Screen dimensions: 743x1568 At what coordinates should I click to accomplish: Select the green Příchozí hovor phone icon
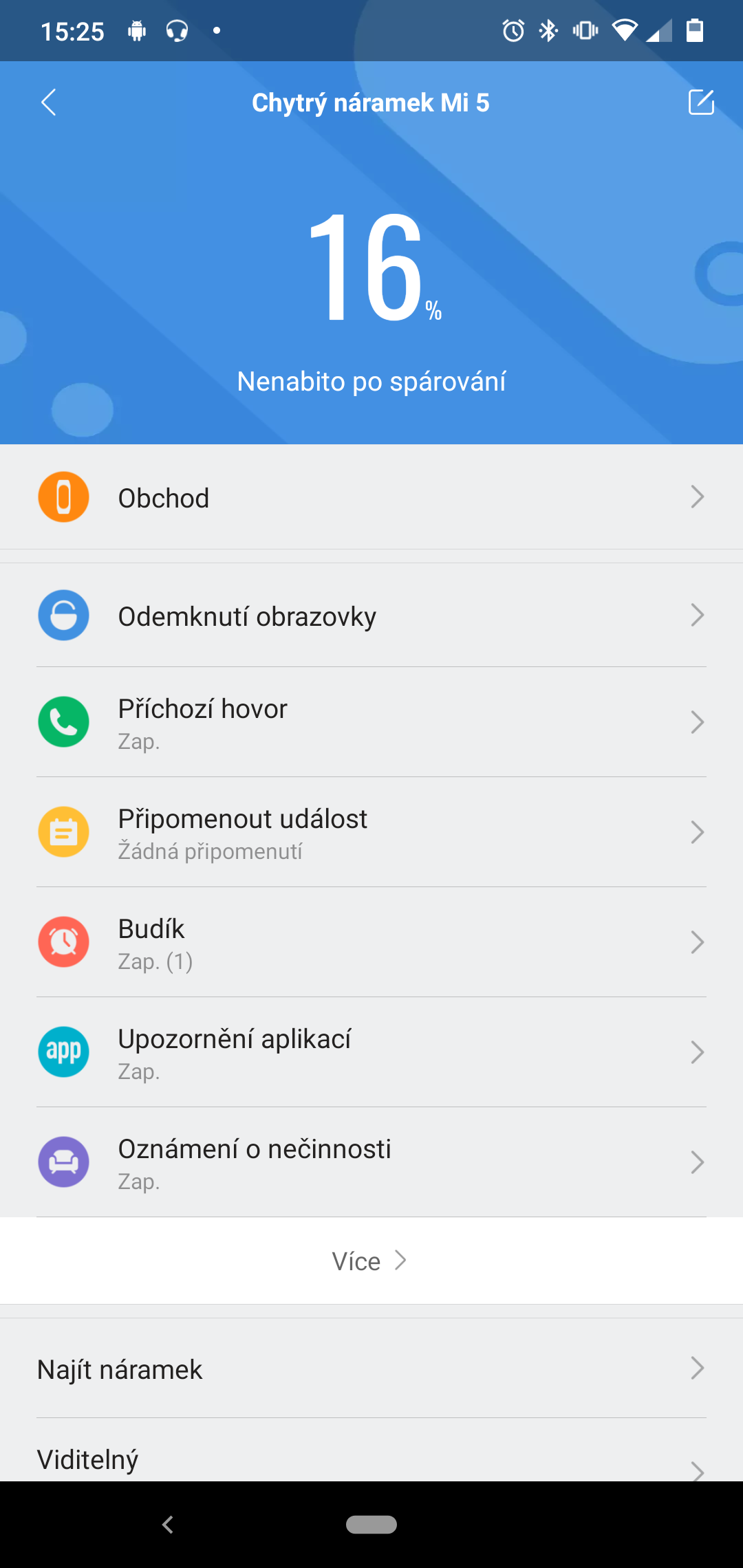(63, 722)
